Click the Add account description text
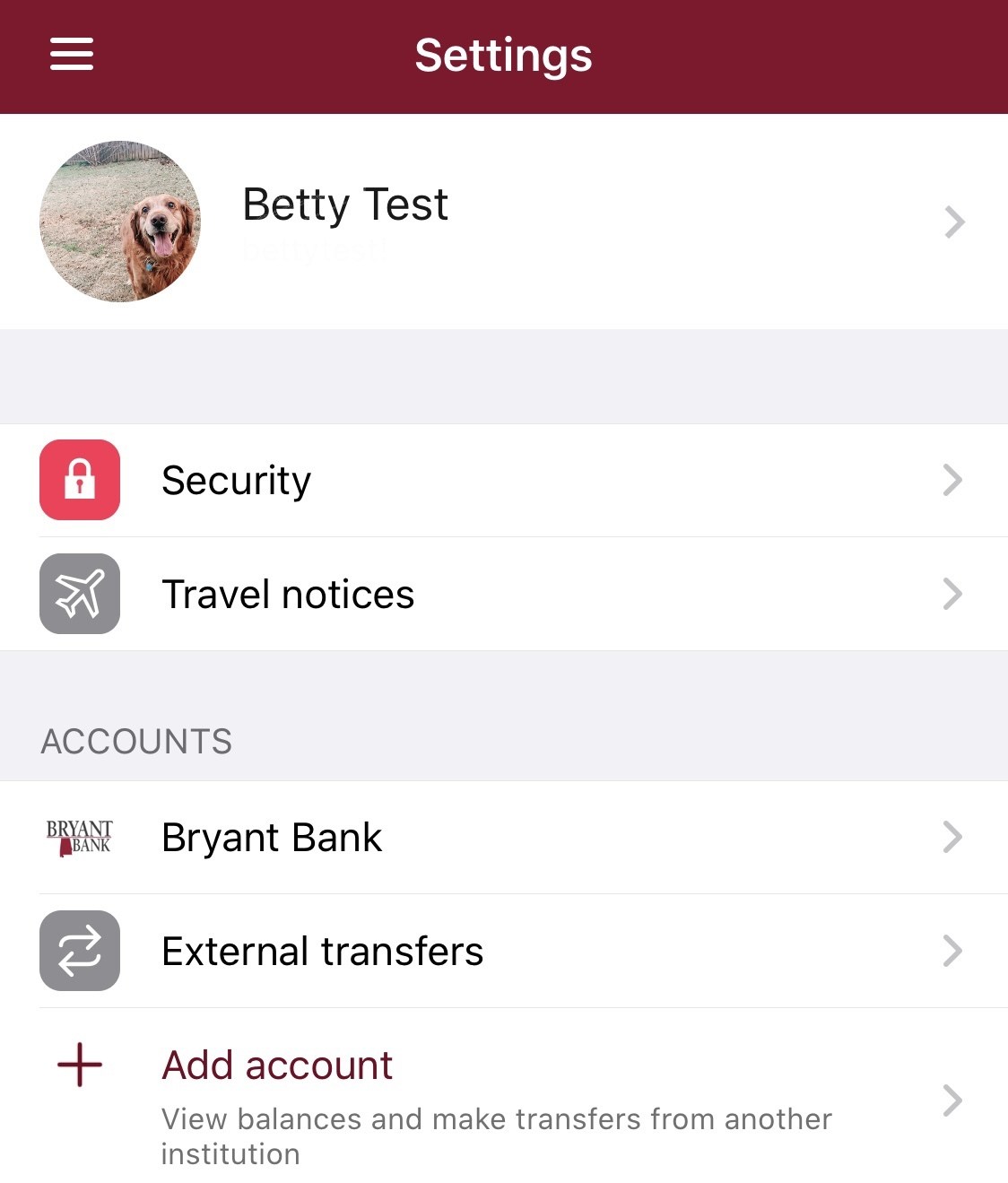1008x1183 pixels. pos(496,1135)
